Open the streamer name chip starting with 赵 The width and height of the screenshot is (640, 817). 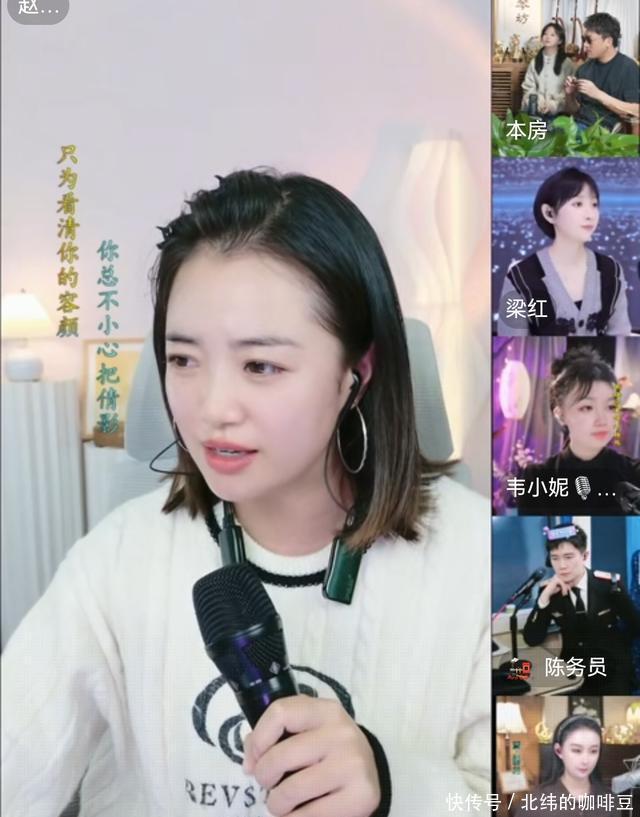[x=36, y=11]
